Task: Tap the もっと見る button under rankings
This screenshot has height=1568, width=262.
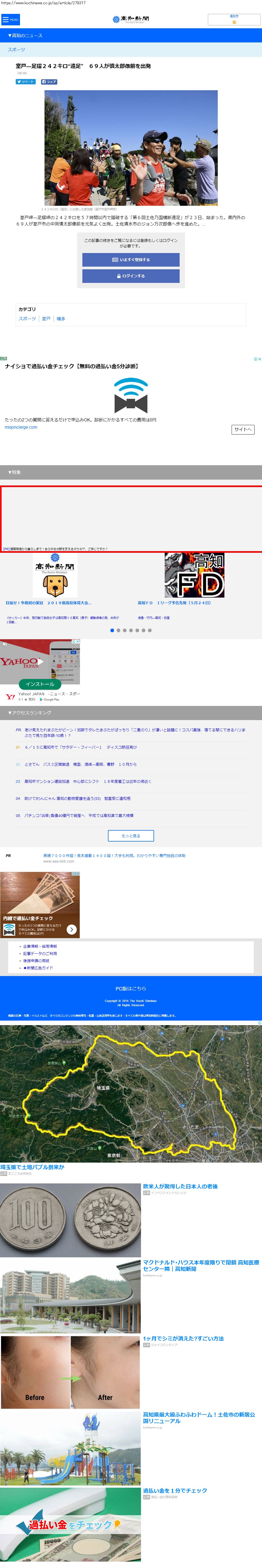Action: coord(131,836)
